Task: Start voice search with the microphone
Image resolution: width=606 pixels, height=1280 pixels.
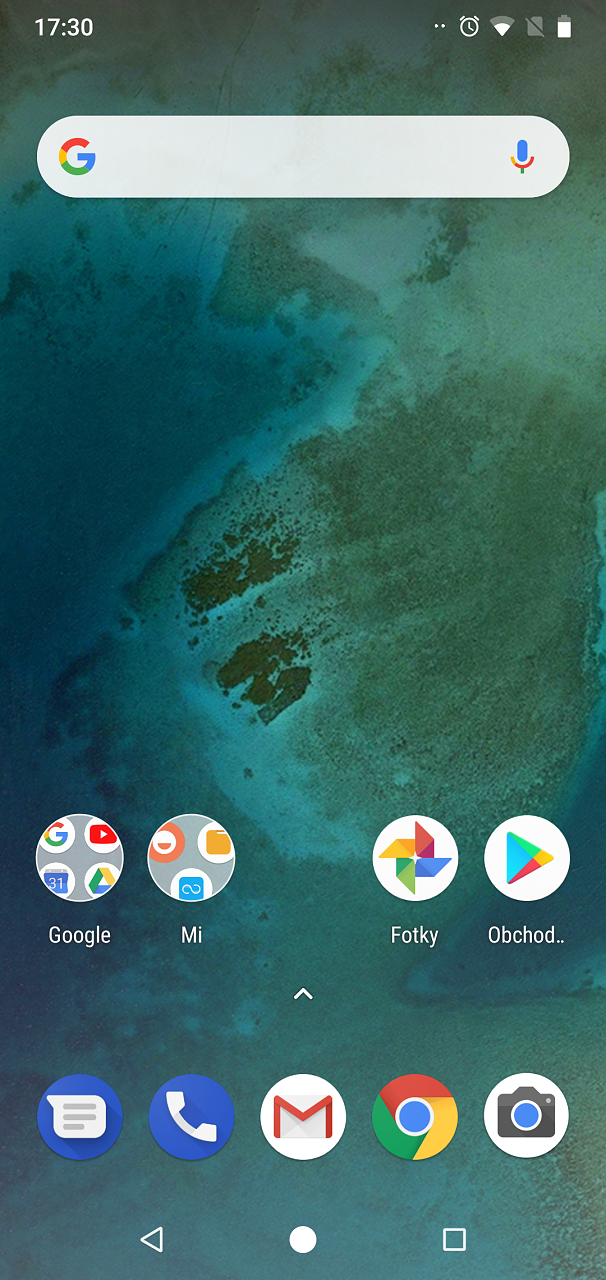Action: click(x=522, y=157)
